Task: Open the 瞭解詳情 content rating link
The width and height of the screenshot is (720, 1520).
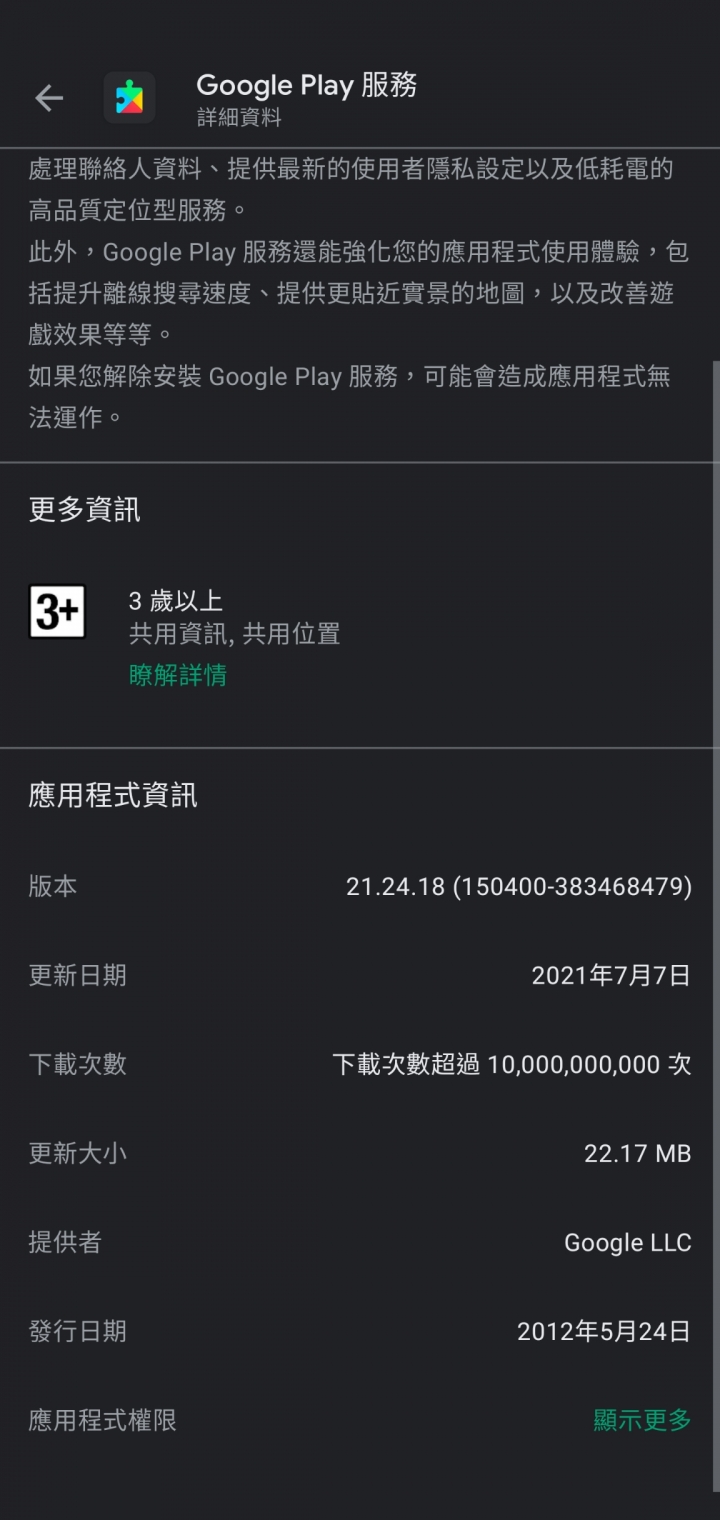Action: click(x=178, y=675)
